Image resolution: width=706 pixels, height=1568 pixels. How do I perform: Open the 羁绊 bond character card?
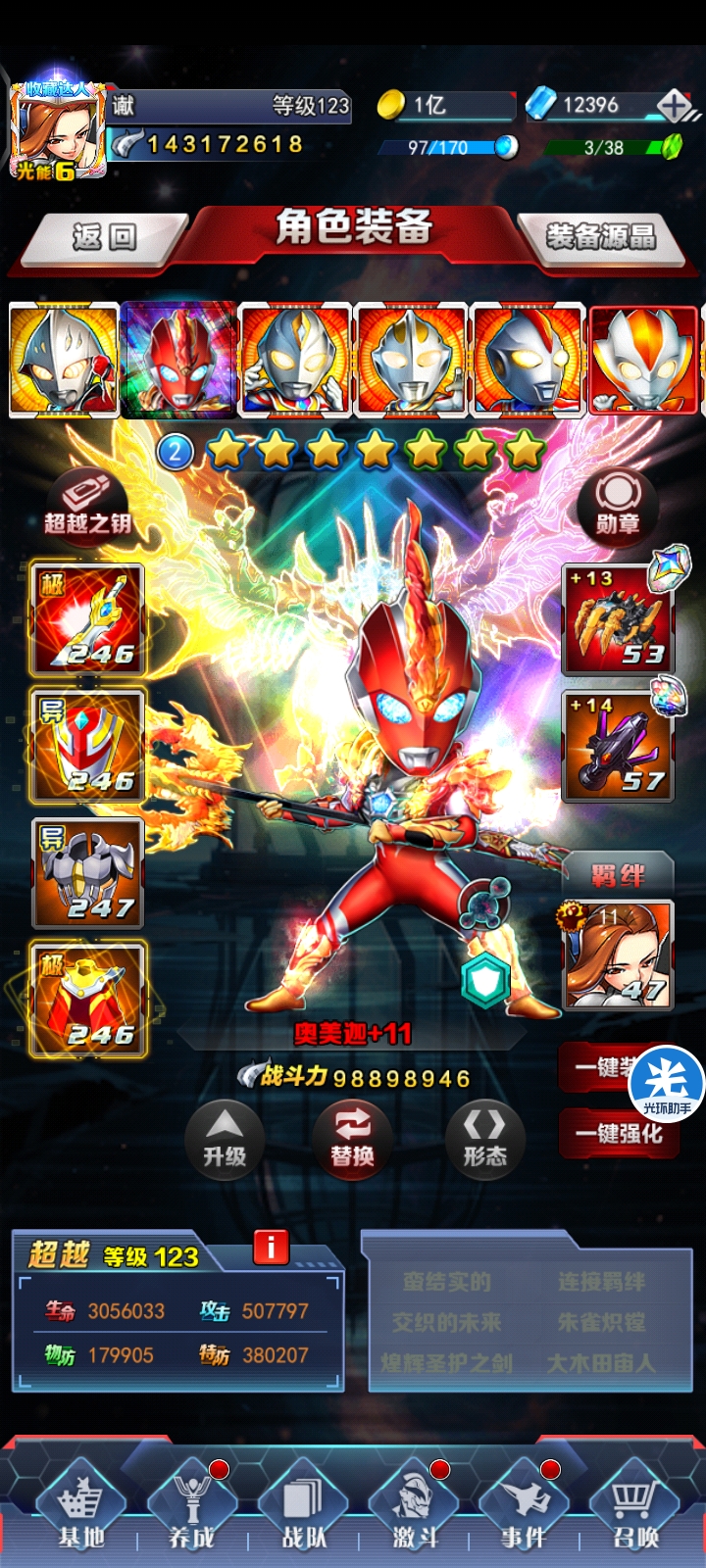618,955
